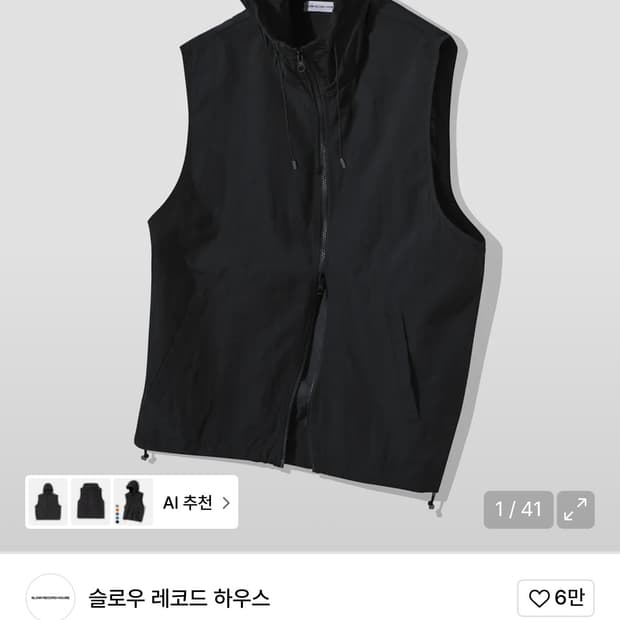Open the 슬로우 레코드 하우스 brand page
620x620 pixels.
[x=179, y=598]
